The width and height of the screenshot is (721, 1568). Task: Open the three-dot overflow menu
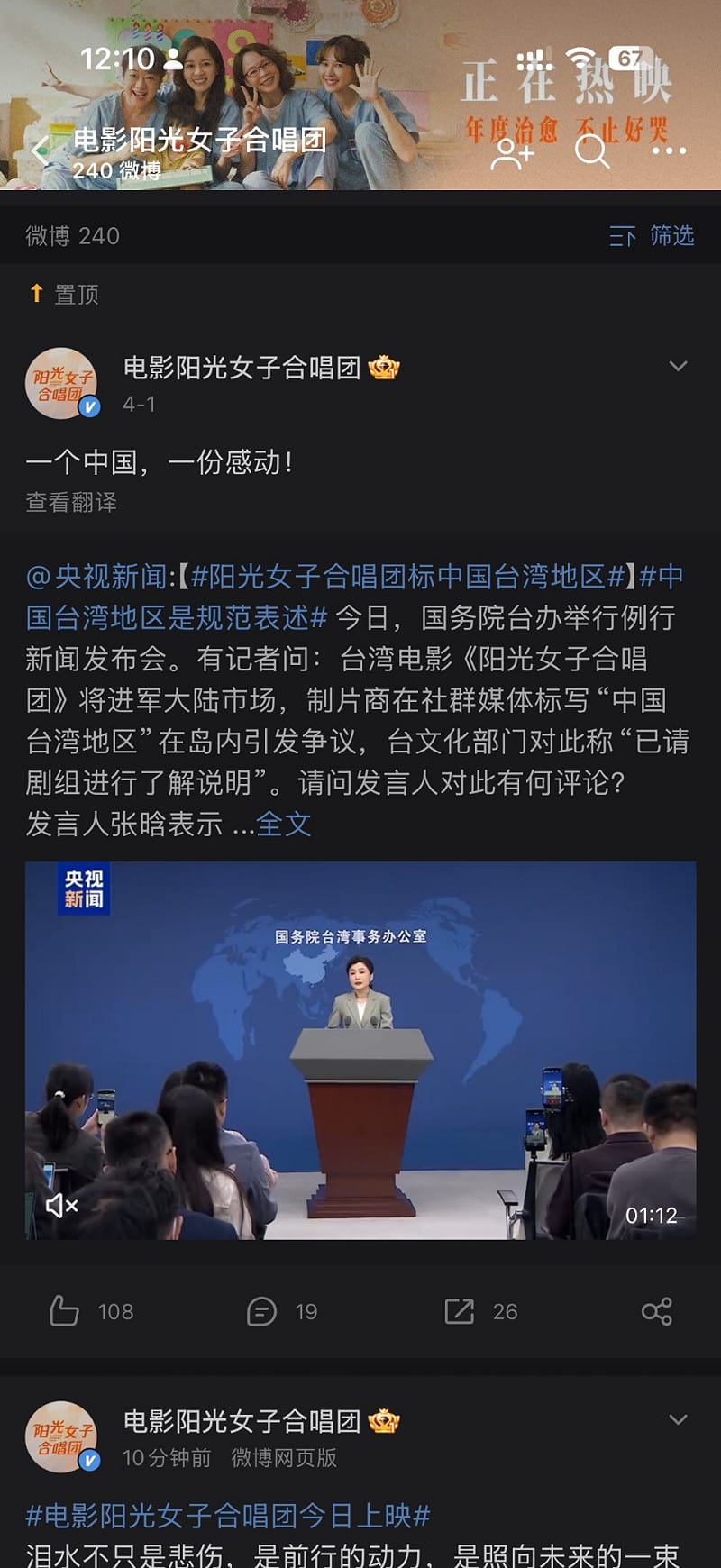[669, 151]
